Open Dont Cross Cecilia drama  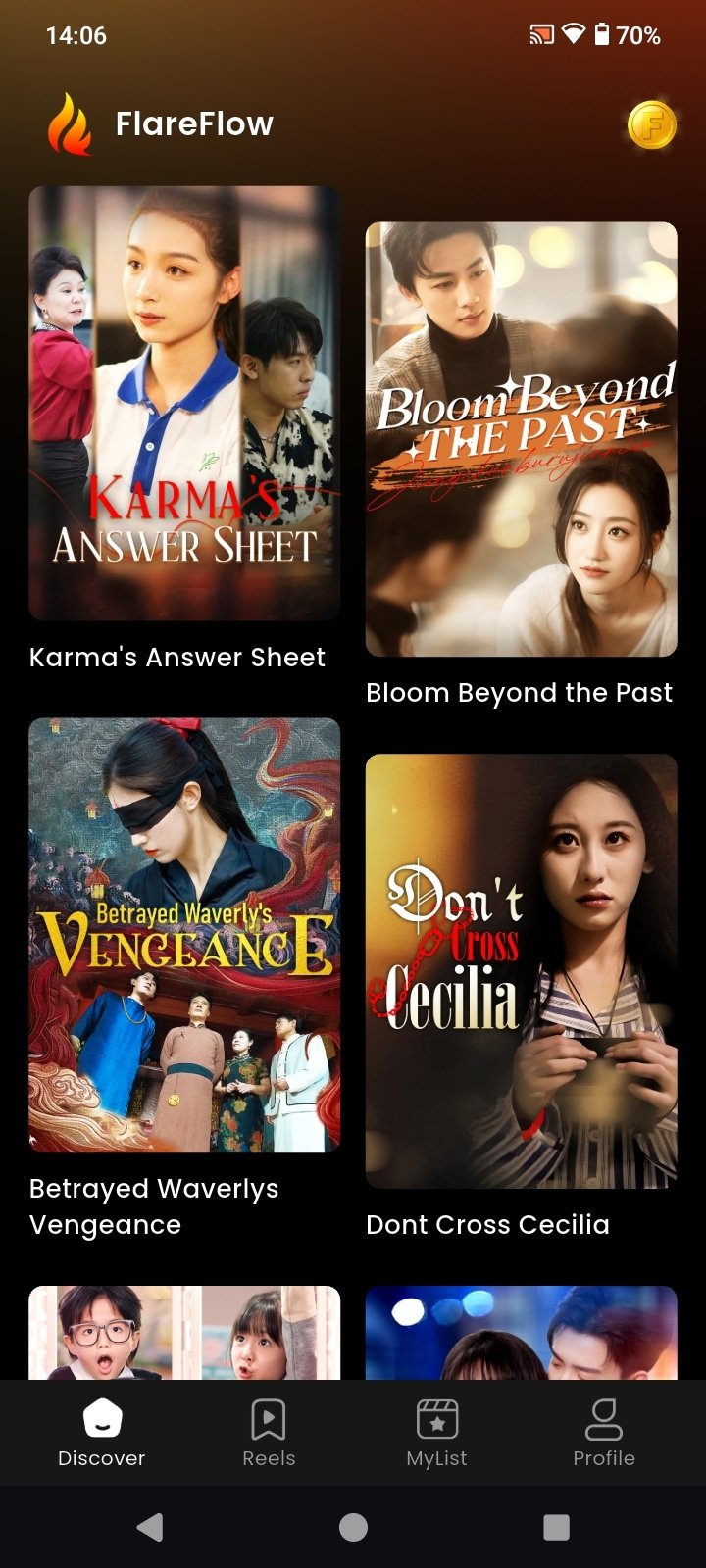coord(521,970)
